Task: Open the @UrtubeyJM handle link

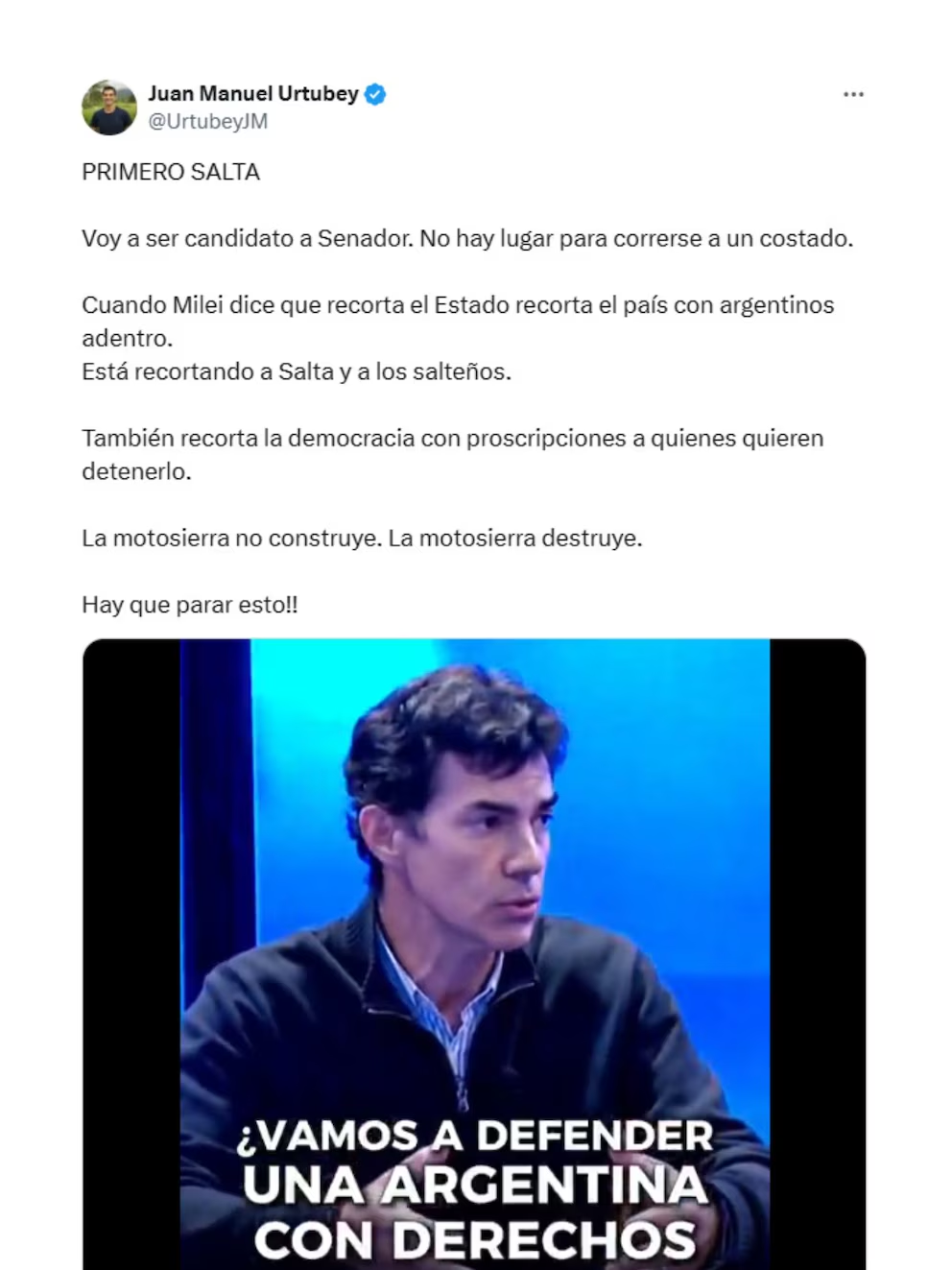Action: (207, 122)
